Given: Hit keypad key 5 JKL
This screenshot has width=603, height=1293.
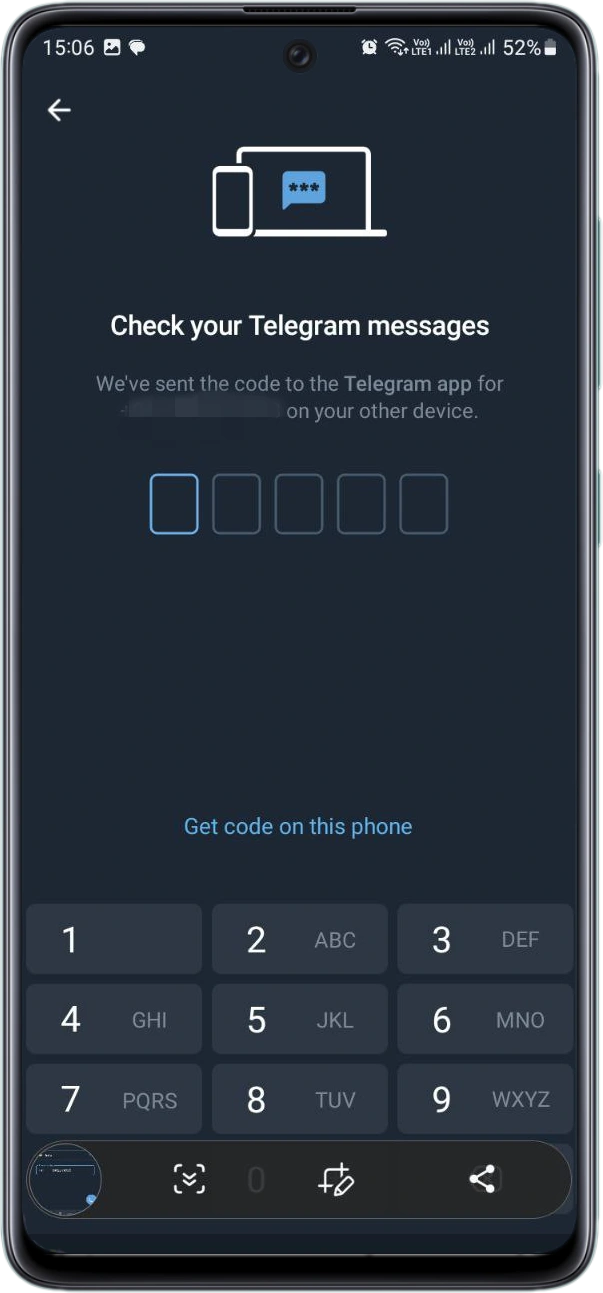Looking at the screenshot, I should tap(299, 1019).
